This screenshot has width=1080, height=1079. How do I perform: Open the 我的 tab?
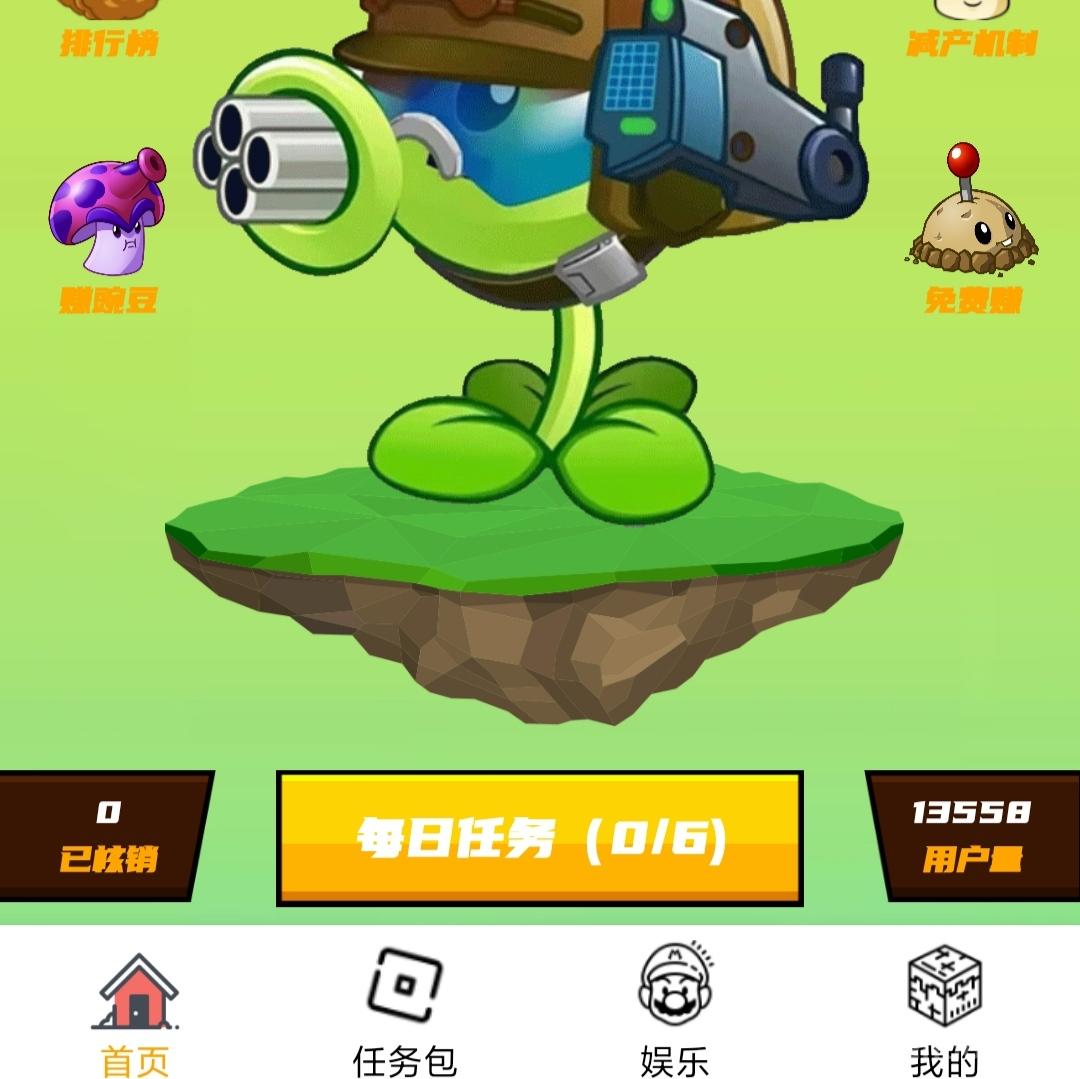(x=944, y=1010)
